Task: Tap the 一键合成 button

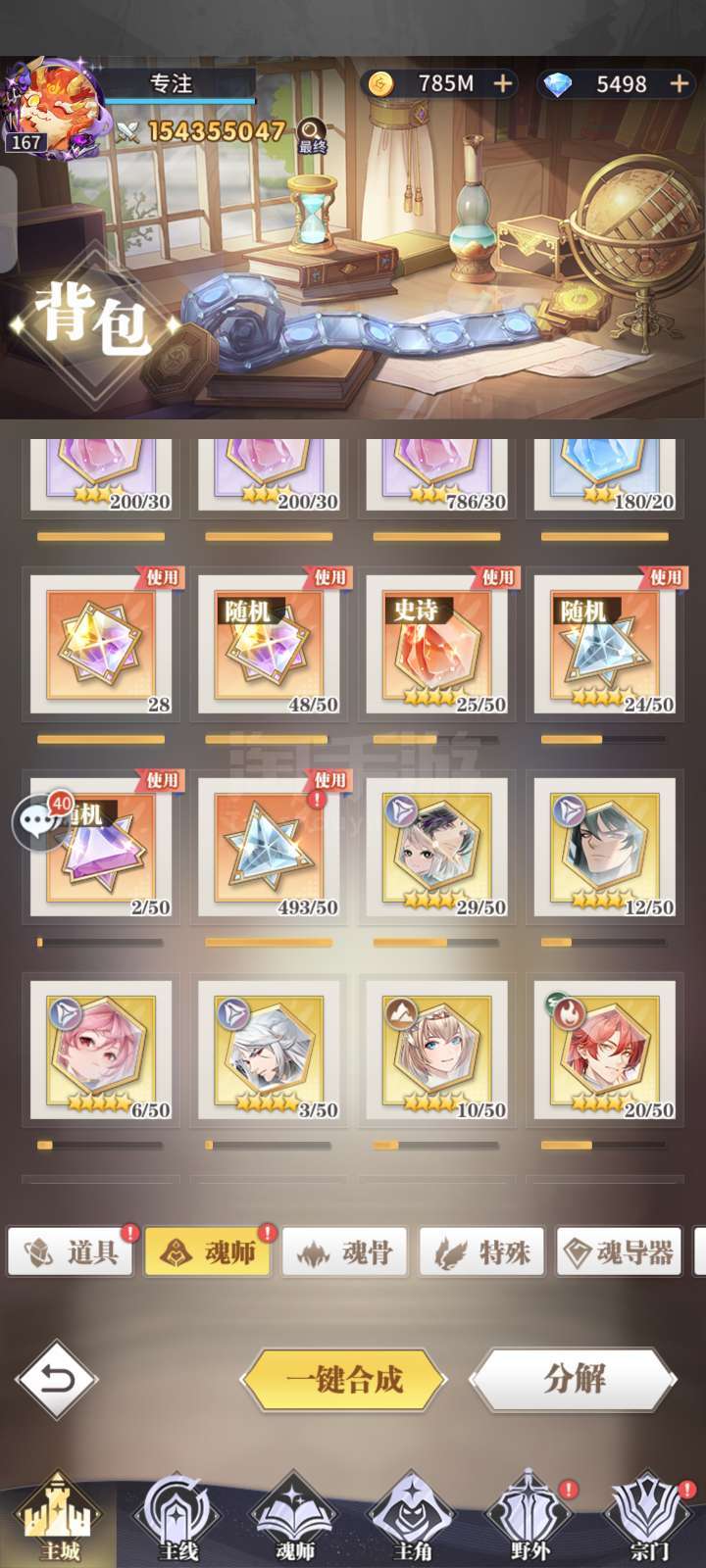Action: 344,1380
